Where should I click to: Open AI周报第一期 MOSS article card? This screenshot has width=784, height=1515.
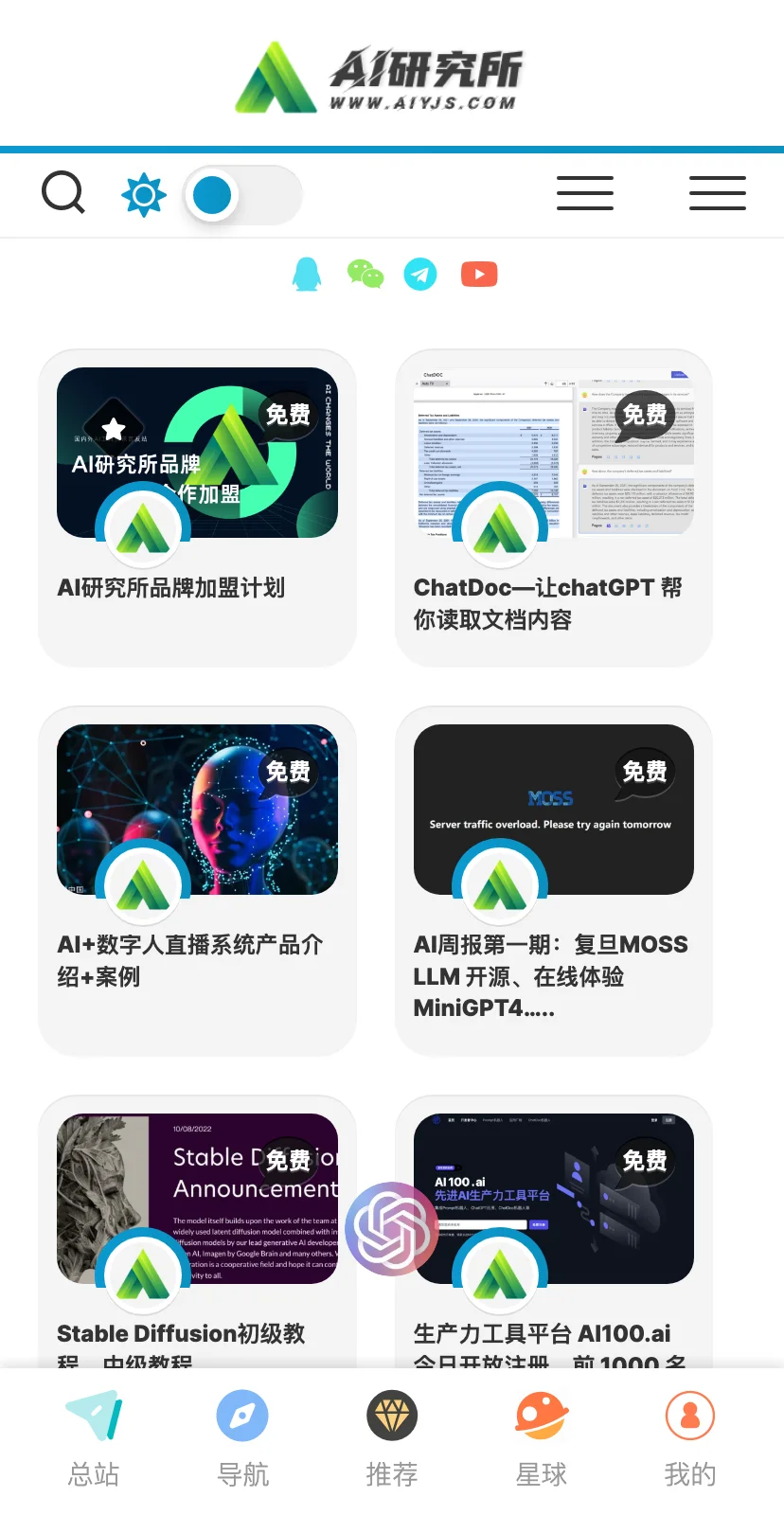tap(553, 881)
